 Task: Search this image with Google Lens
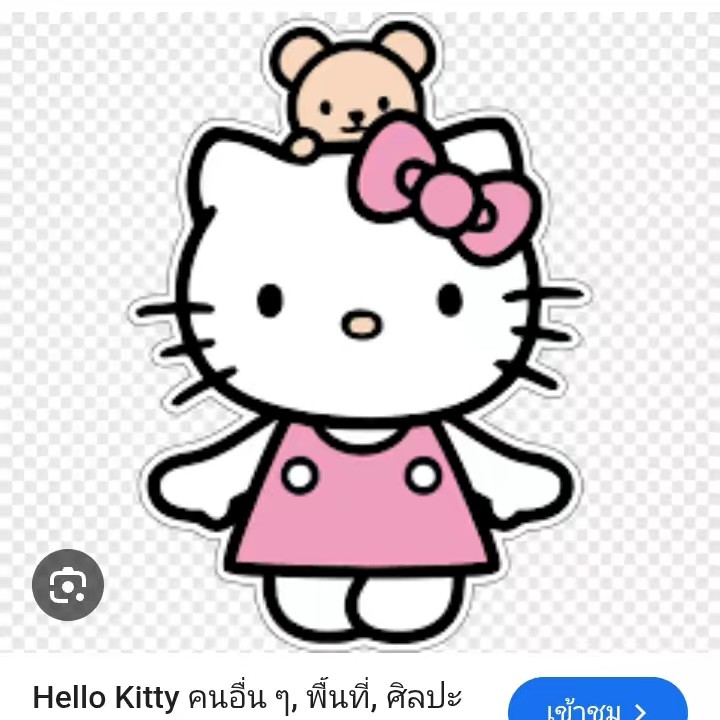(x=68, y=585)
